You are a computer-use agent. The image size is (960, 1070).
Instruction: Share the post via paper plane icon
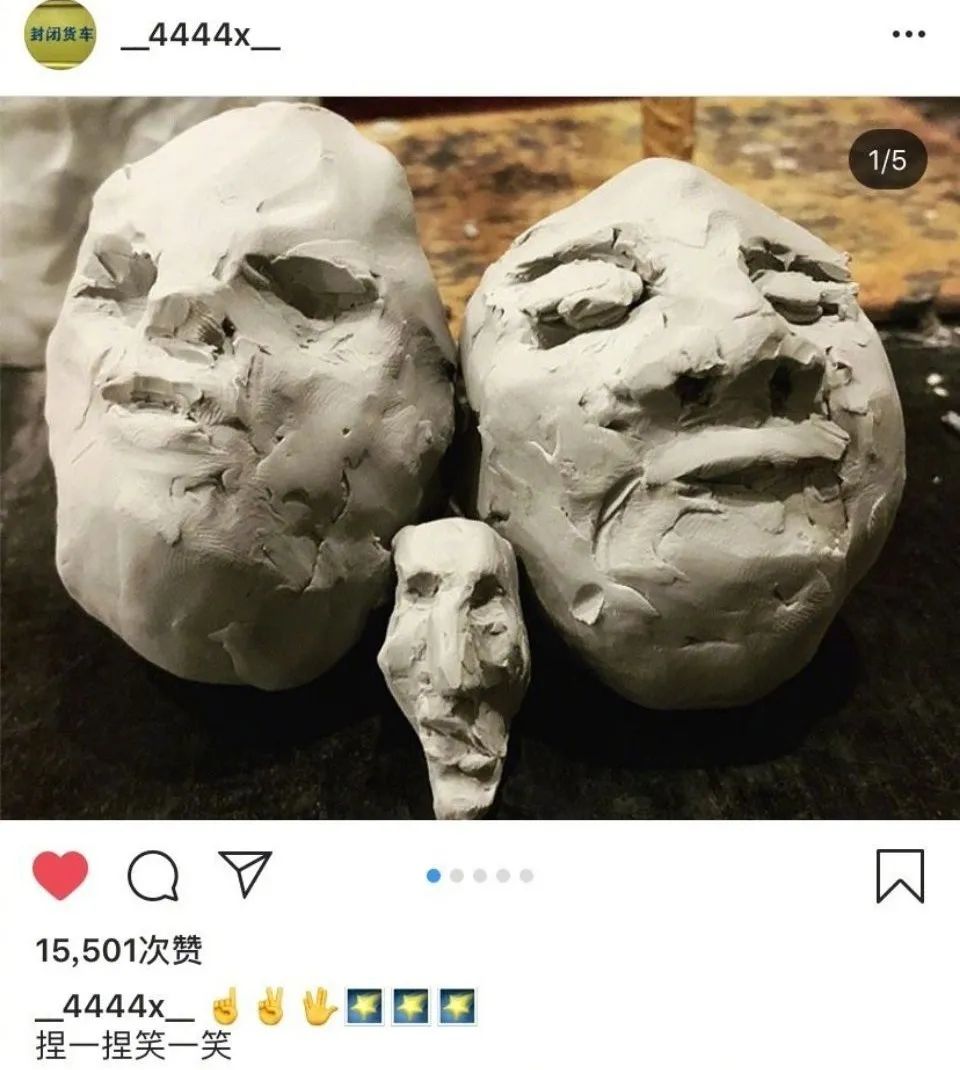click(245, 876)
